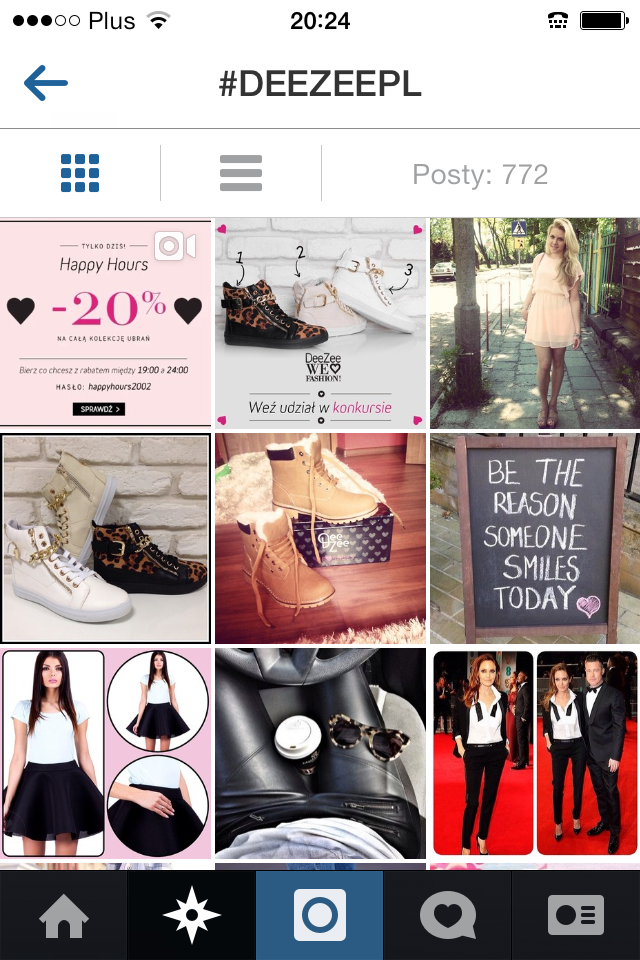
Task: Open the black skirt outfit collage post
Action: [x=105, y=753]
